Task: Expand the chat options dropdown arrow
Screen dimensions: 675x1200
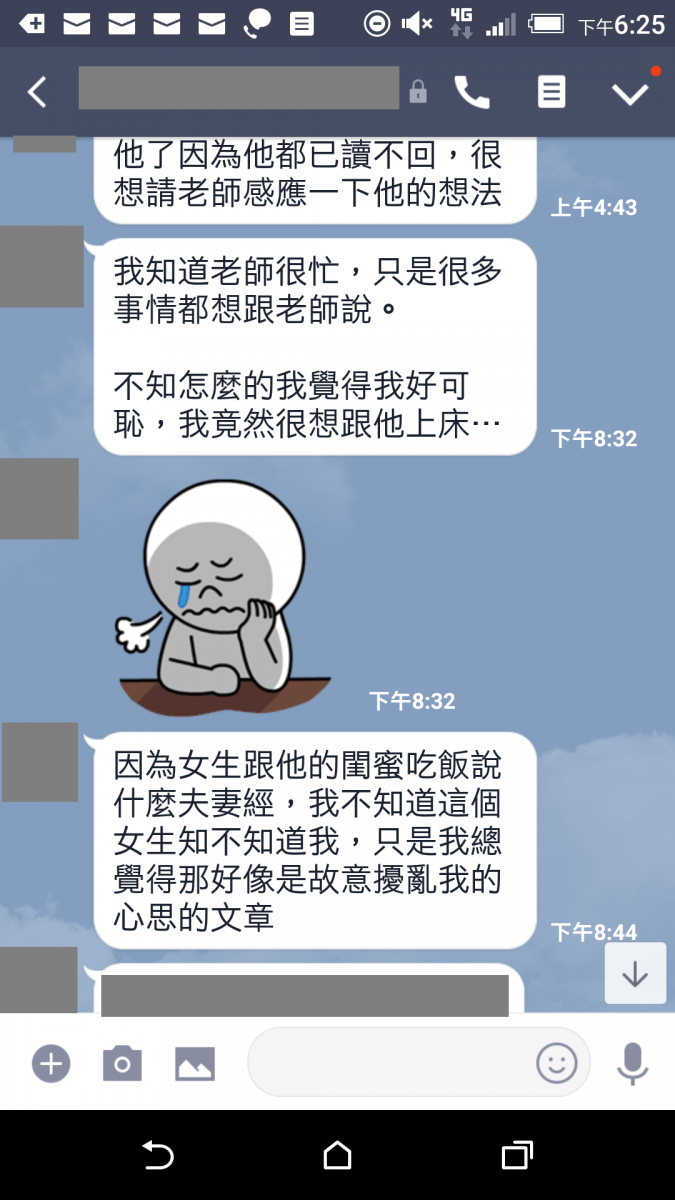Action: (x=630, y=93)
